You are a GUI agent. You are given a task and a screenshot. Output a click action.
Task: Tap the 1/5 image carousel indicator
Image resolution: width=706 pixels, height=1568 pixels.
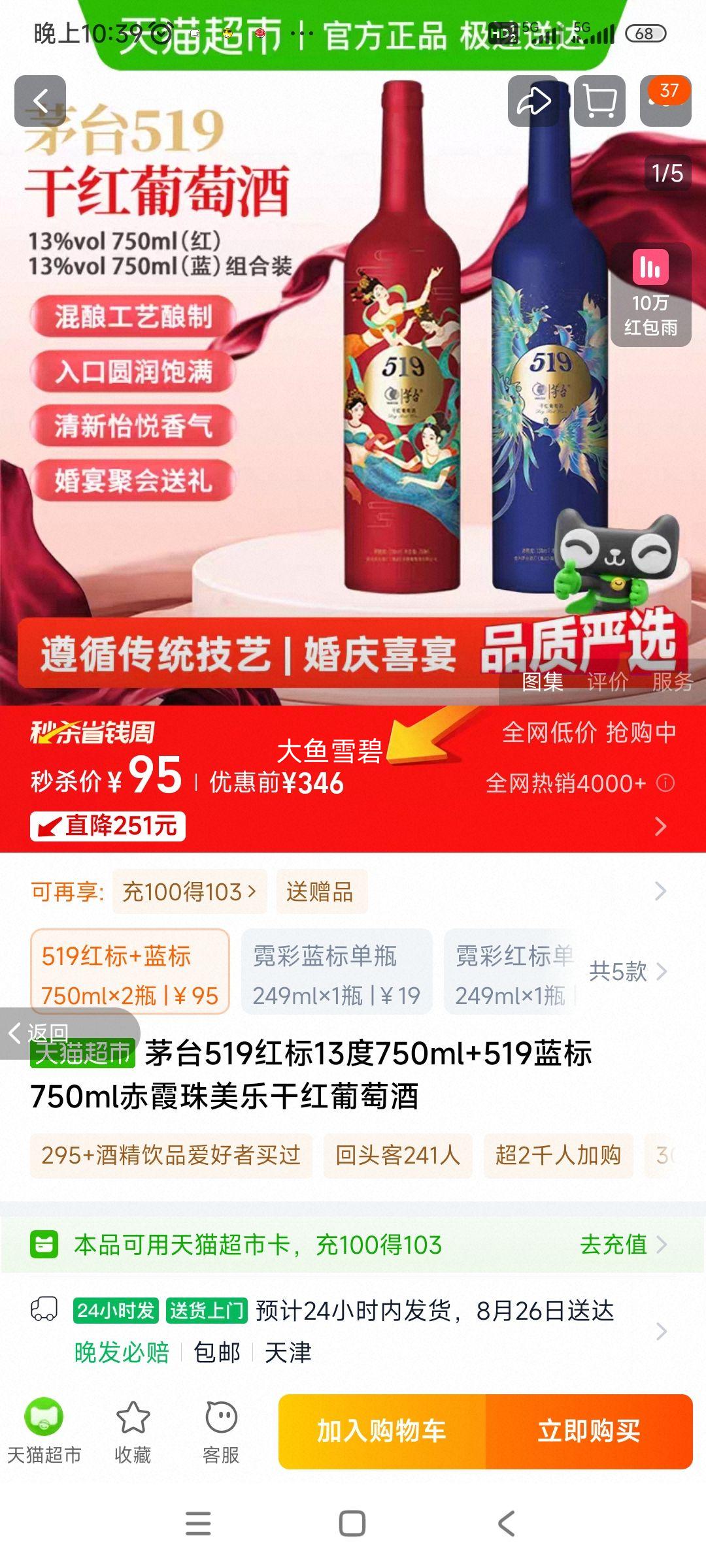(669, 174)
